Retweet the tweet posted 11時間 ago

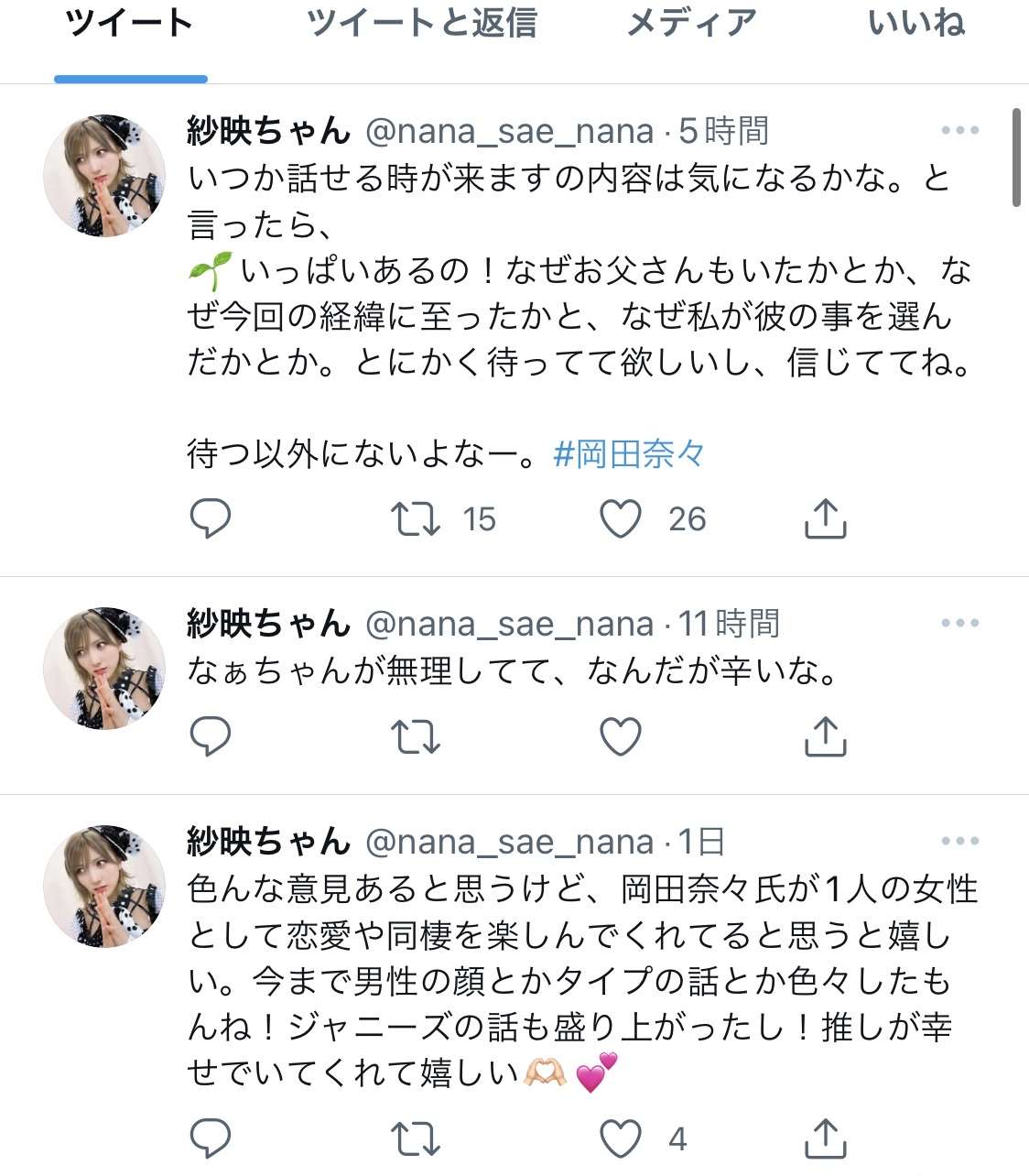click(x=416, y=736)
